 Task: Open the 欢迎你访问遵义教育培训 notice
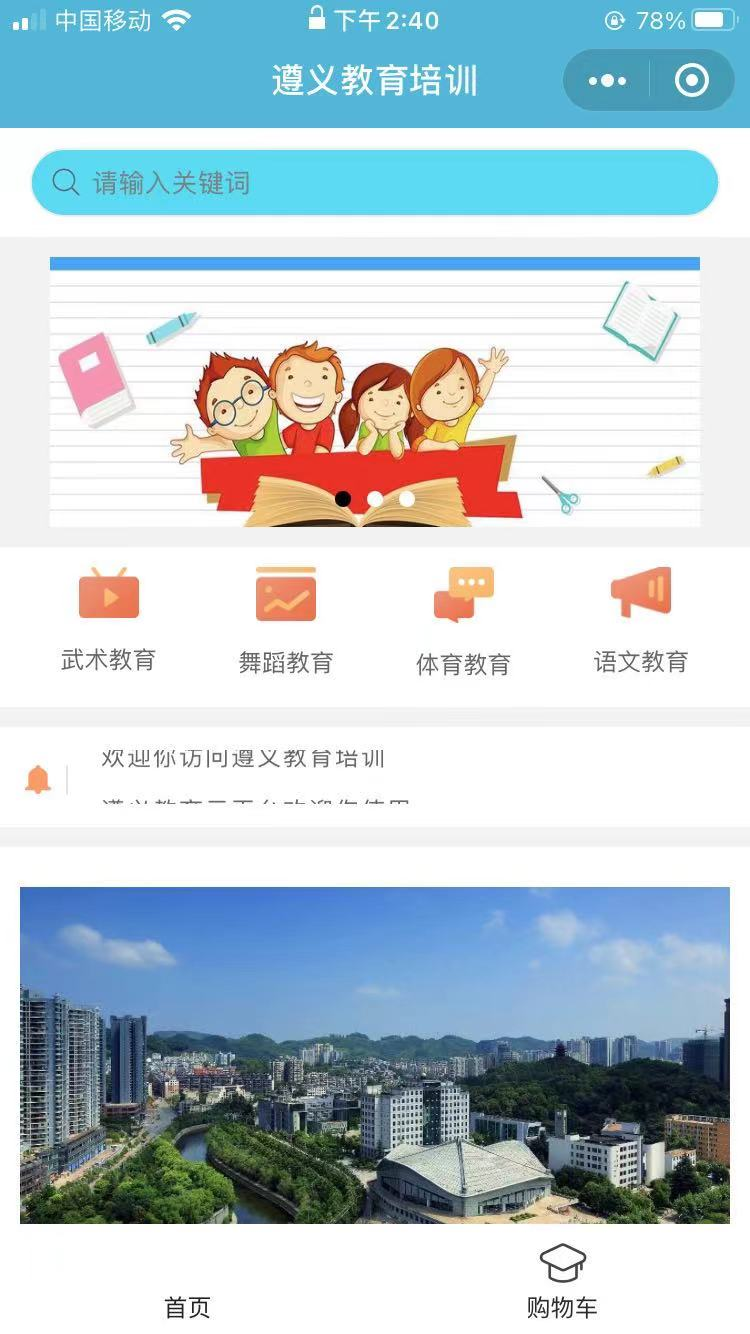click(x=243, y=759)
